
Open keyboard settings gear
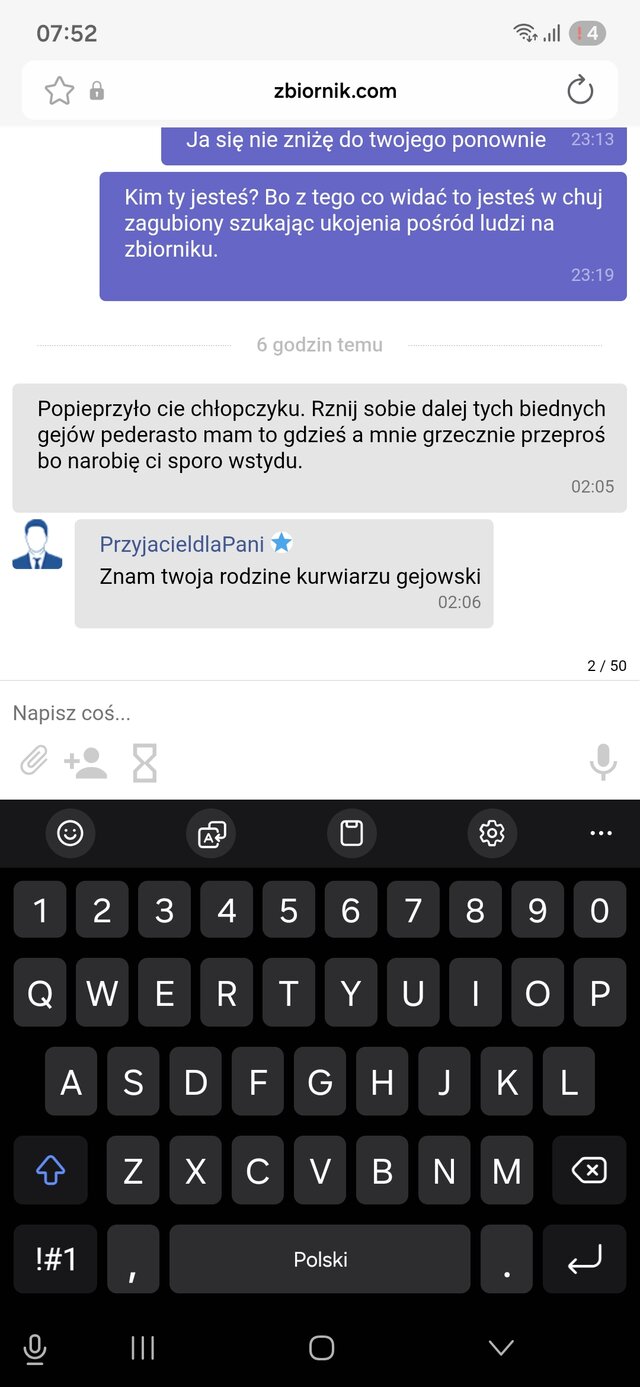coord(492,833)
